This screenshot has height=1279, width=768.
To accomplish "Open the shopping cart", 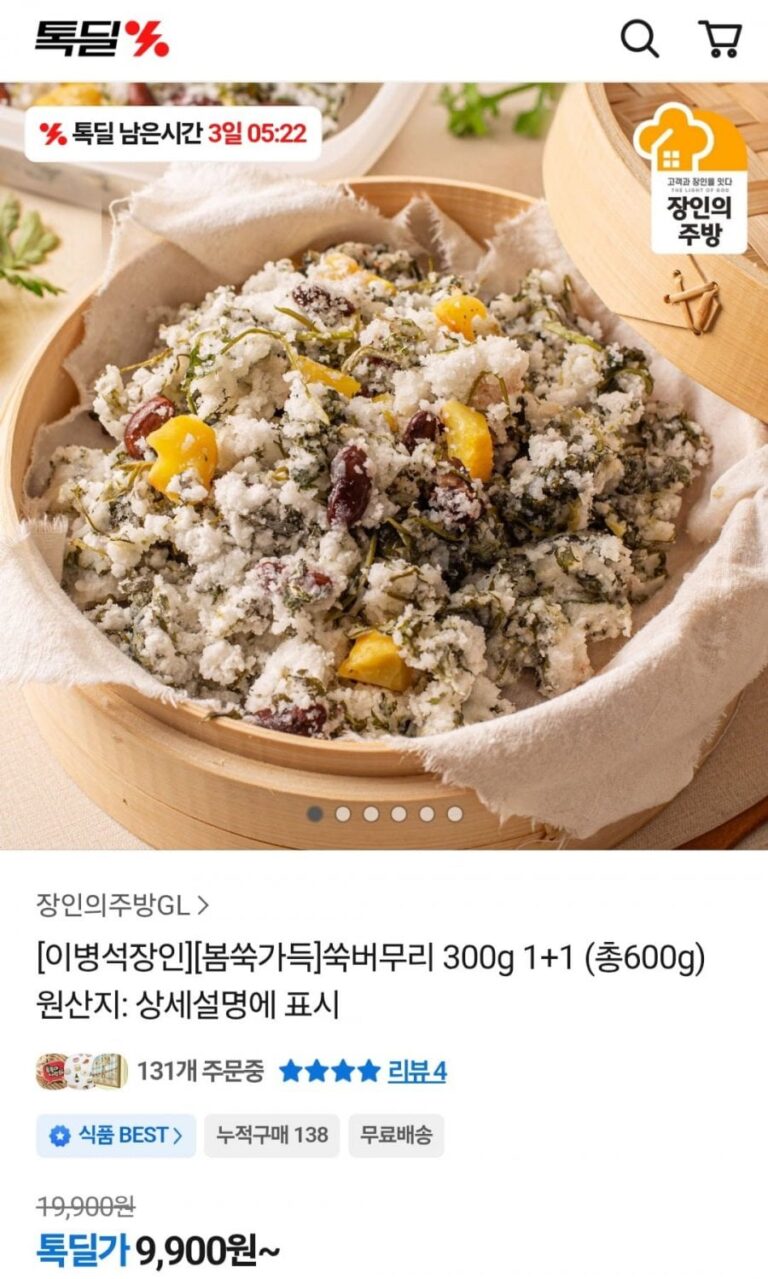I will (x=720, y=39).
